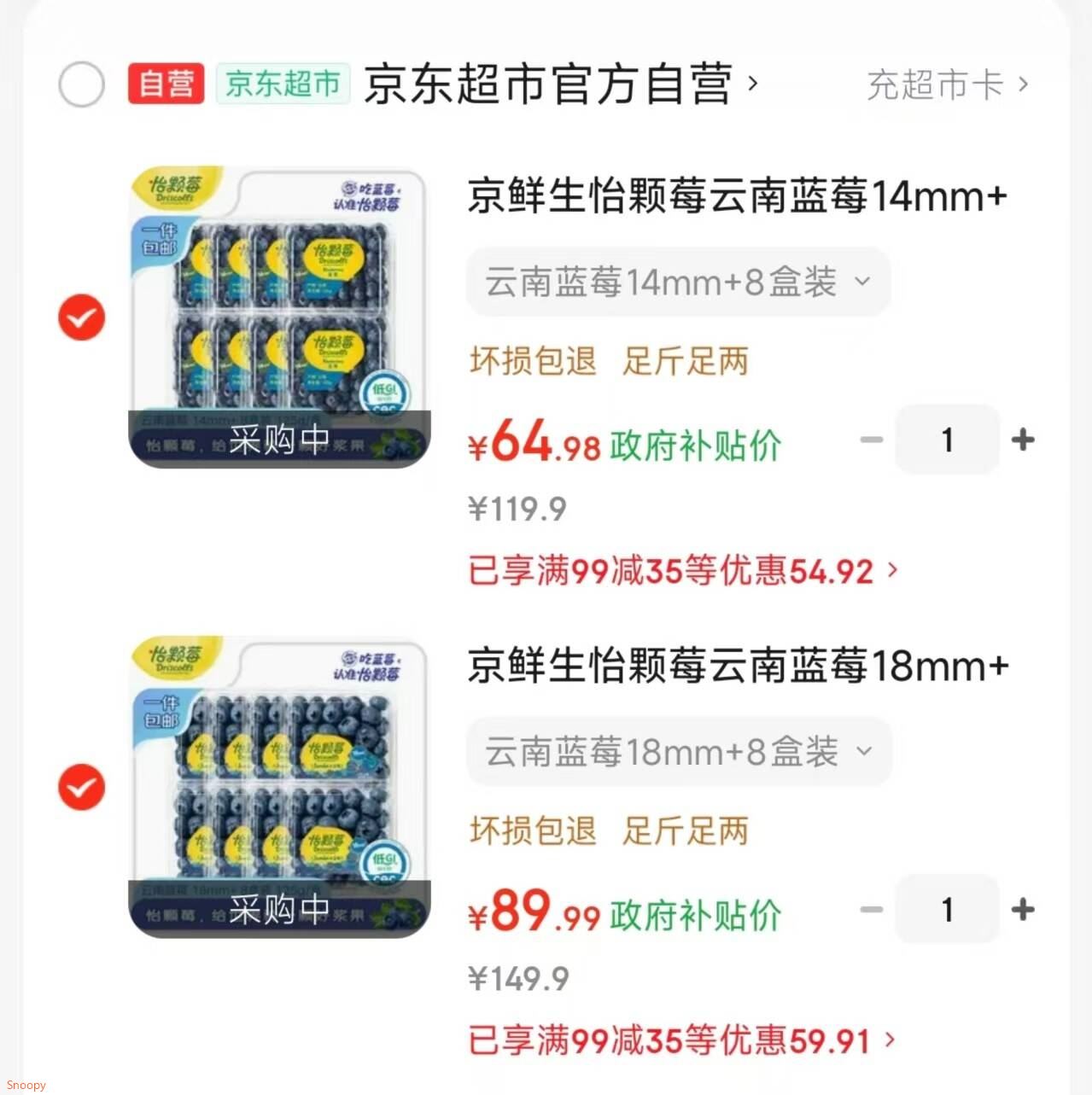
Task: Tap the 坏损包退 tag on second product
Action: (531, 830)
